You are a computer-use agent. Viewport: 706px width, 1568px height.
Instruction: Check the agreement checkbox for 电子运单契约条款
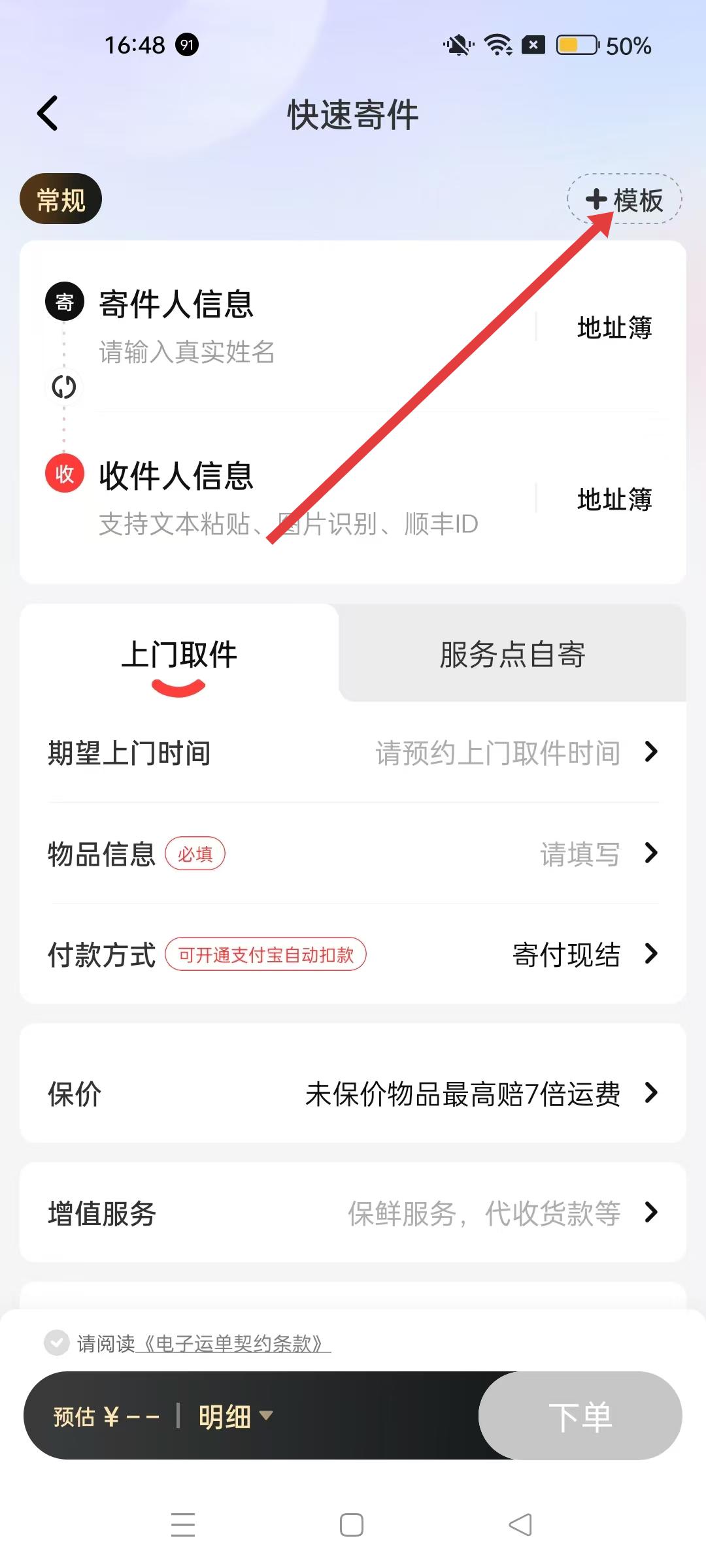click(57, 1343)
